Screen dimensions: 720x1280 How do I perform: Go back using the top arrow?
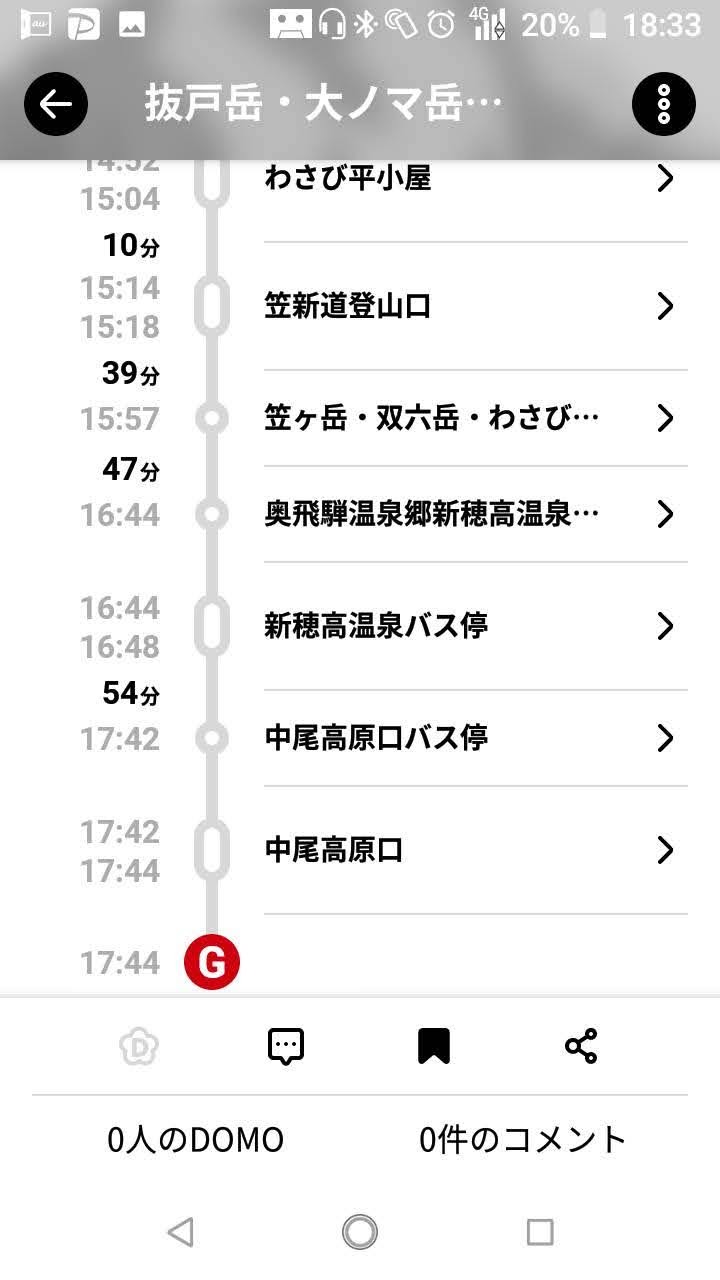click(56, 104)
